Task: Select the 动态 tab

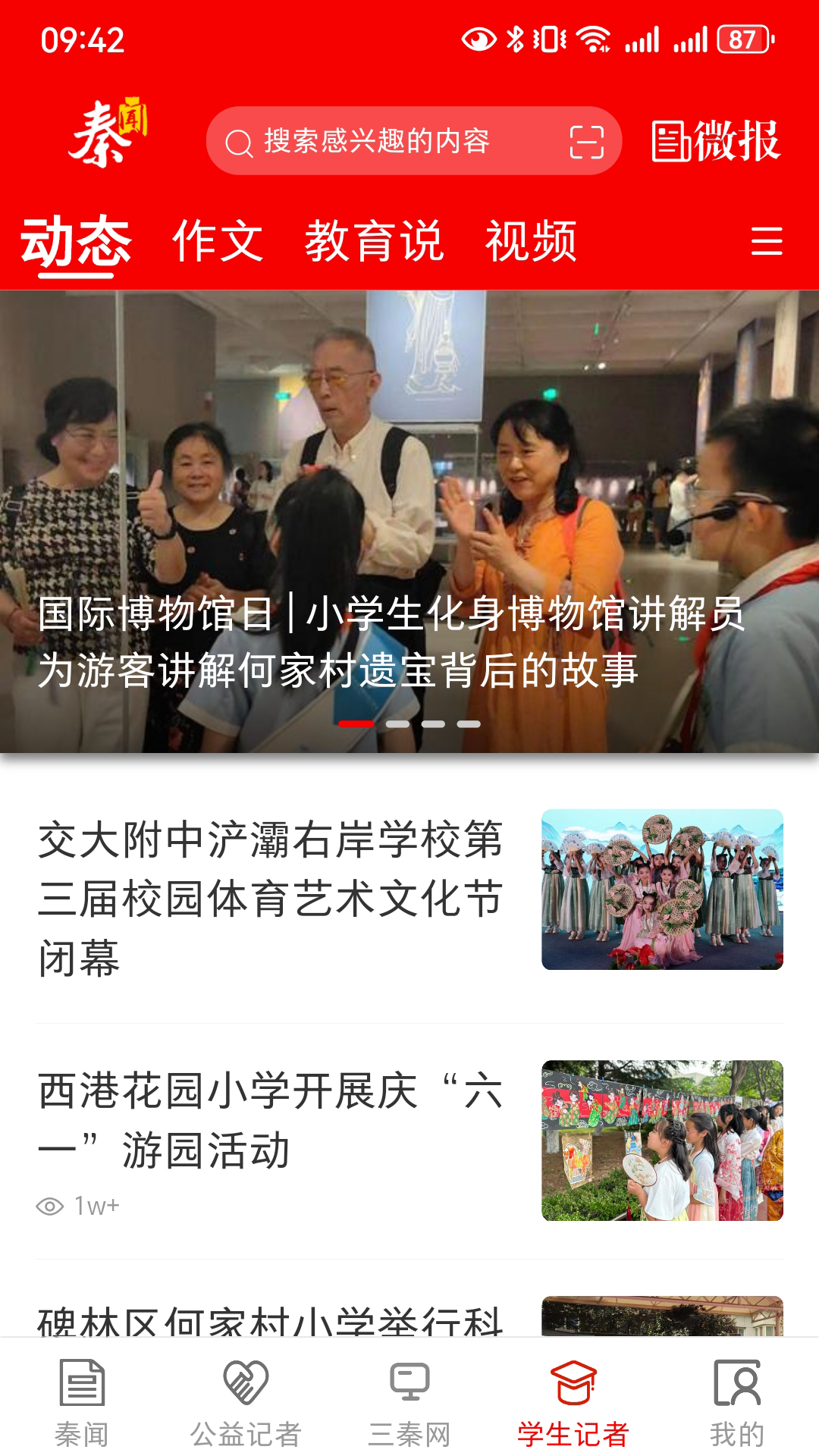Action: pos(76,242)
